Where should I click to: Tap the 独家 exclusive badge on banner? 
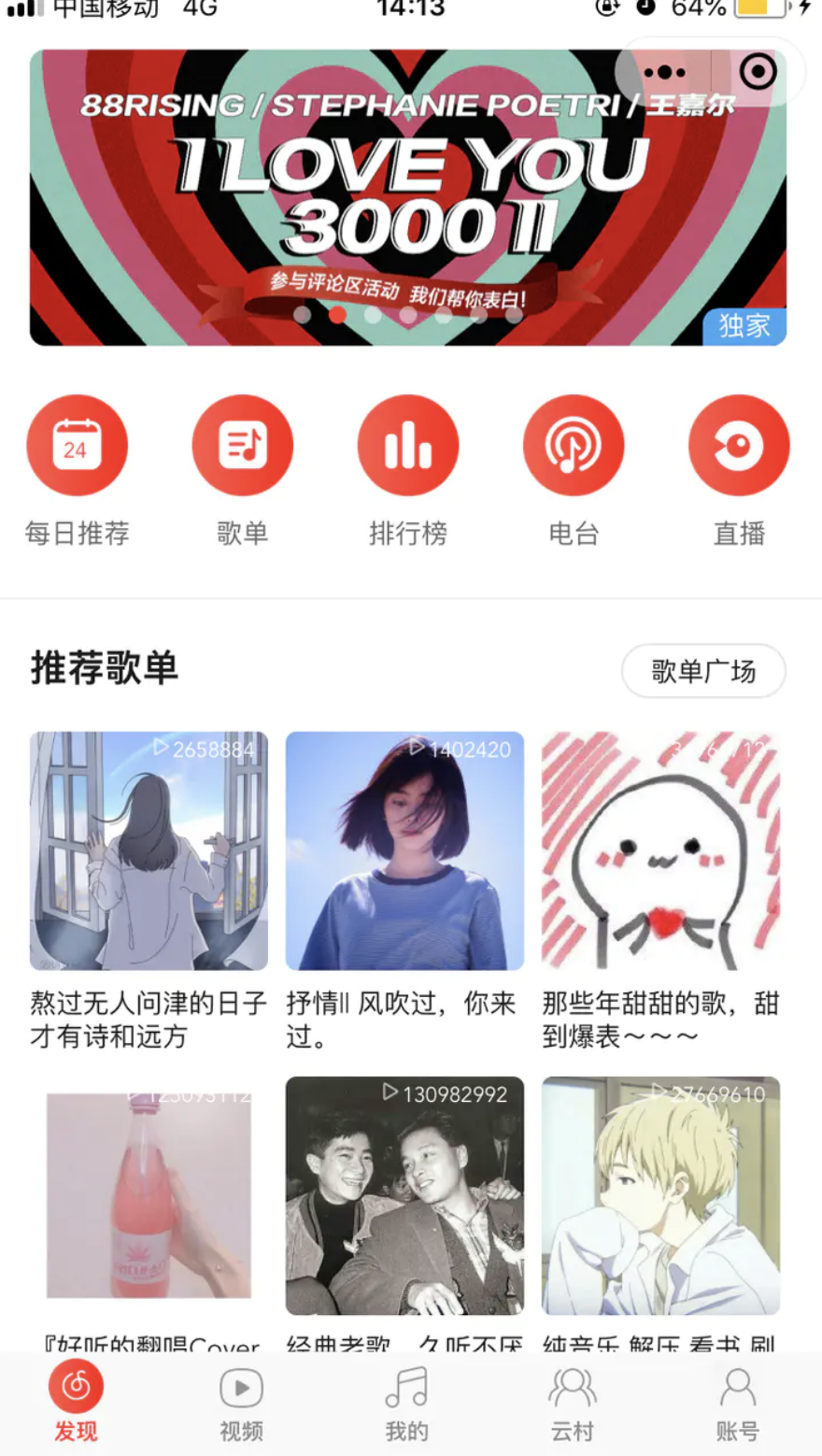[x=744, y=326]
